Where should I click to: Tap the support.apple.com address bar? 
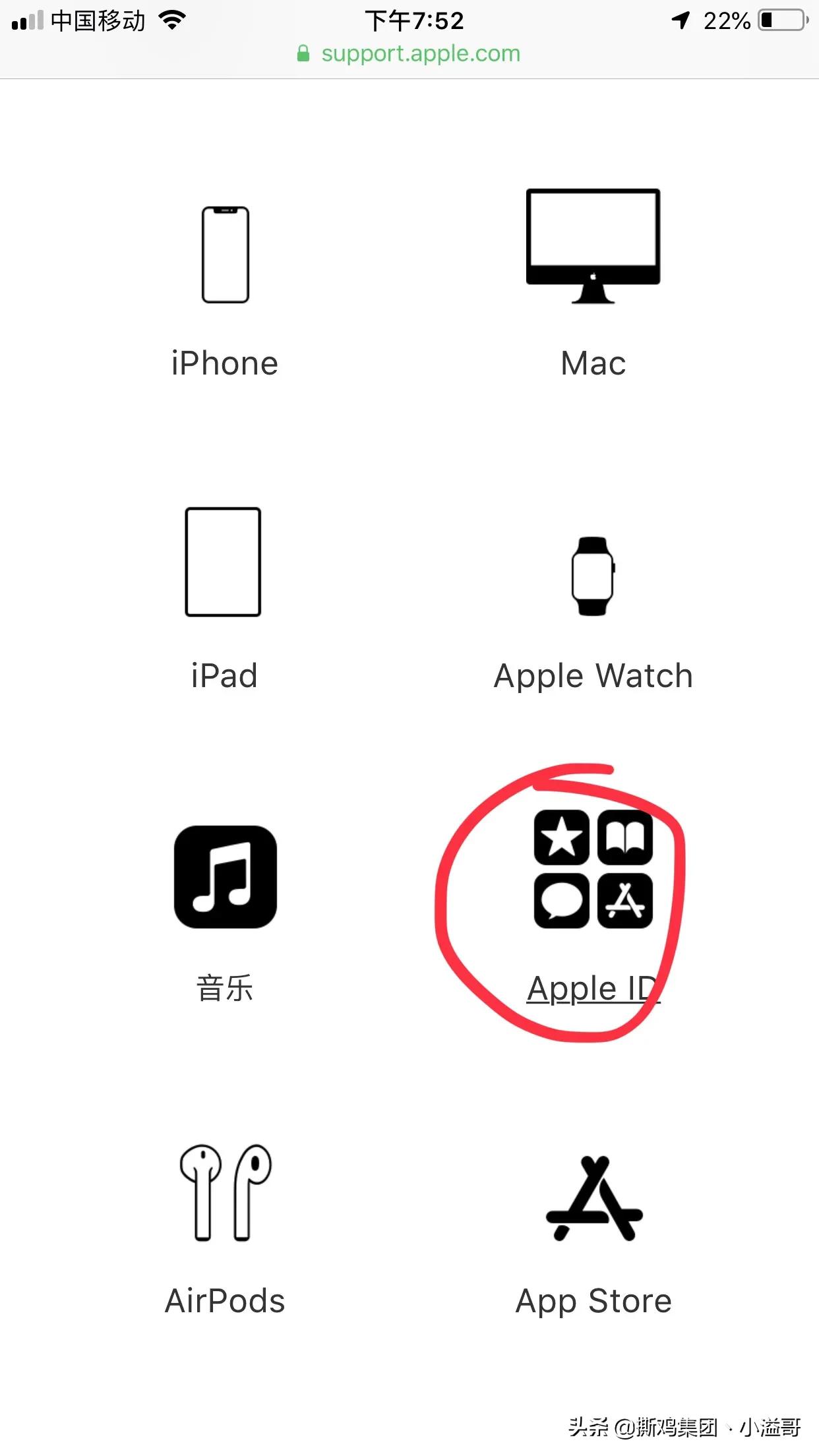[409, 53]
